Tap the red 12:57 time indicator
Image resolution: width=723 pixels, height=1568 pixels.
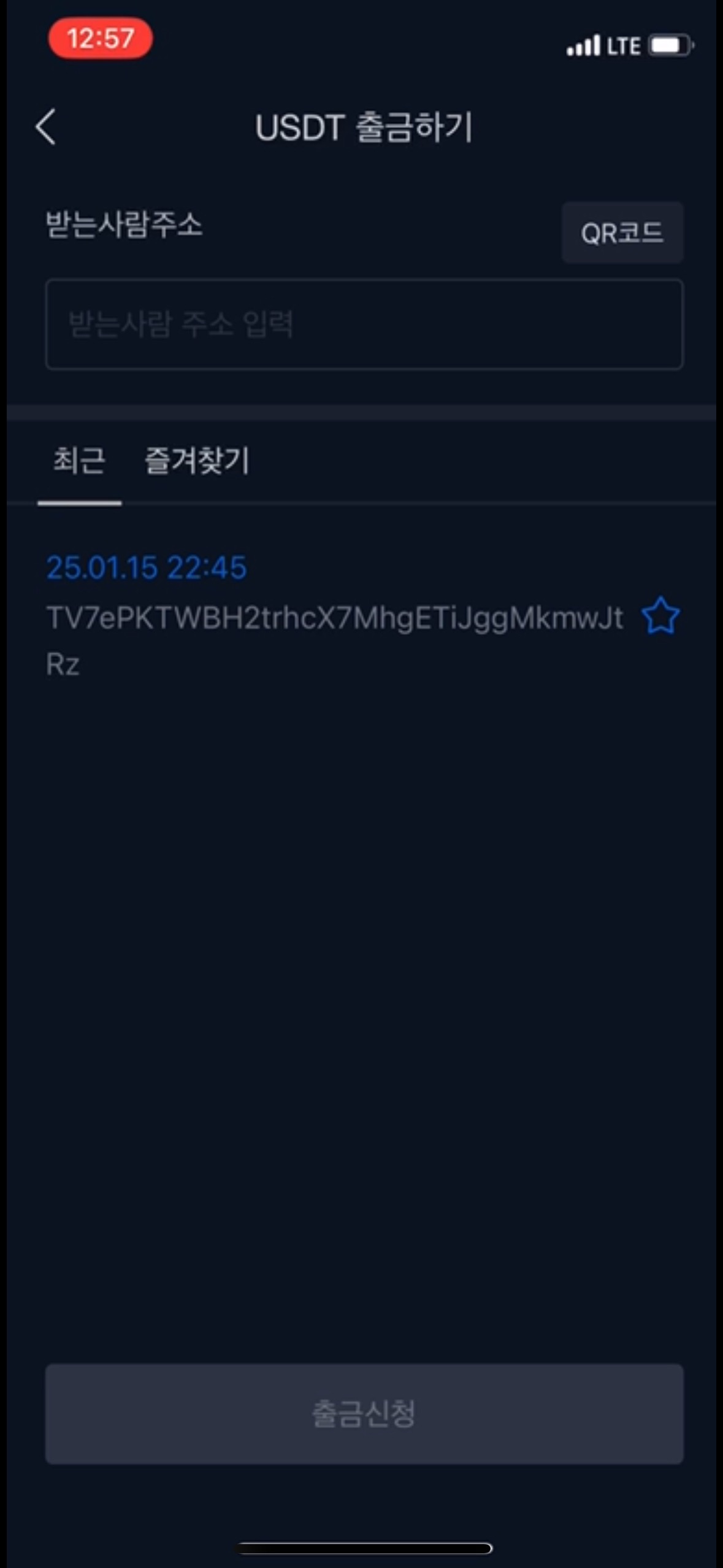pyautogui.click(x=100, y=39)
